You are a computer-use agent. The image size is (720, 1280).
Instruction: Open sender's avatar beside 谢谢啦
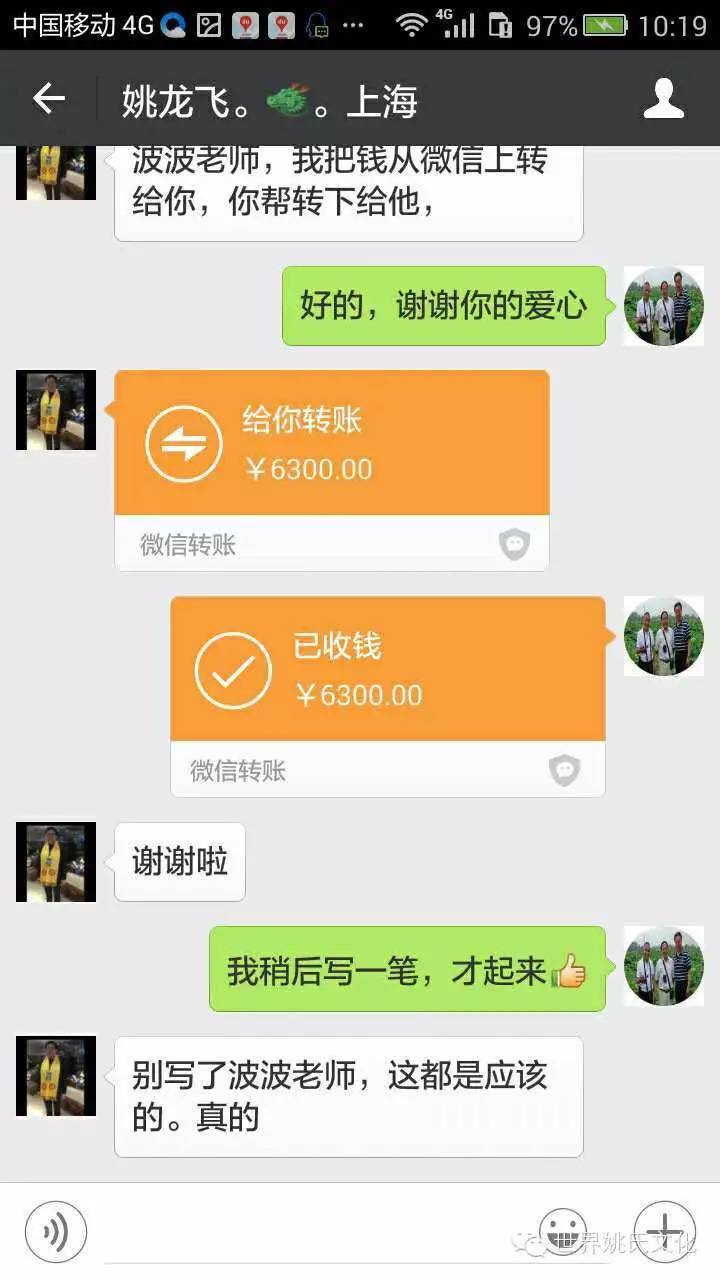[56, 862]
